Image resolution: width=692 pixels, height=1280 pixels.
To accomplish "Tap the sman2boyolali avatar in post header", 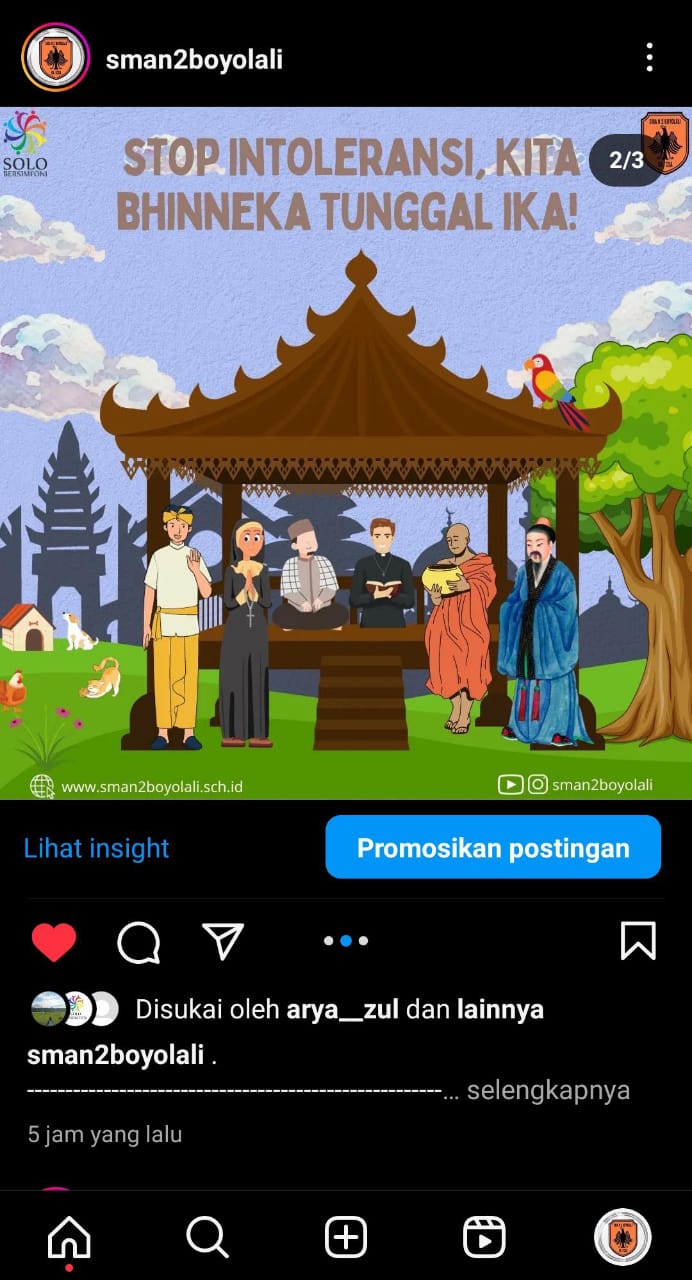I will [x=55, y=58].
